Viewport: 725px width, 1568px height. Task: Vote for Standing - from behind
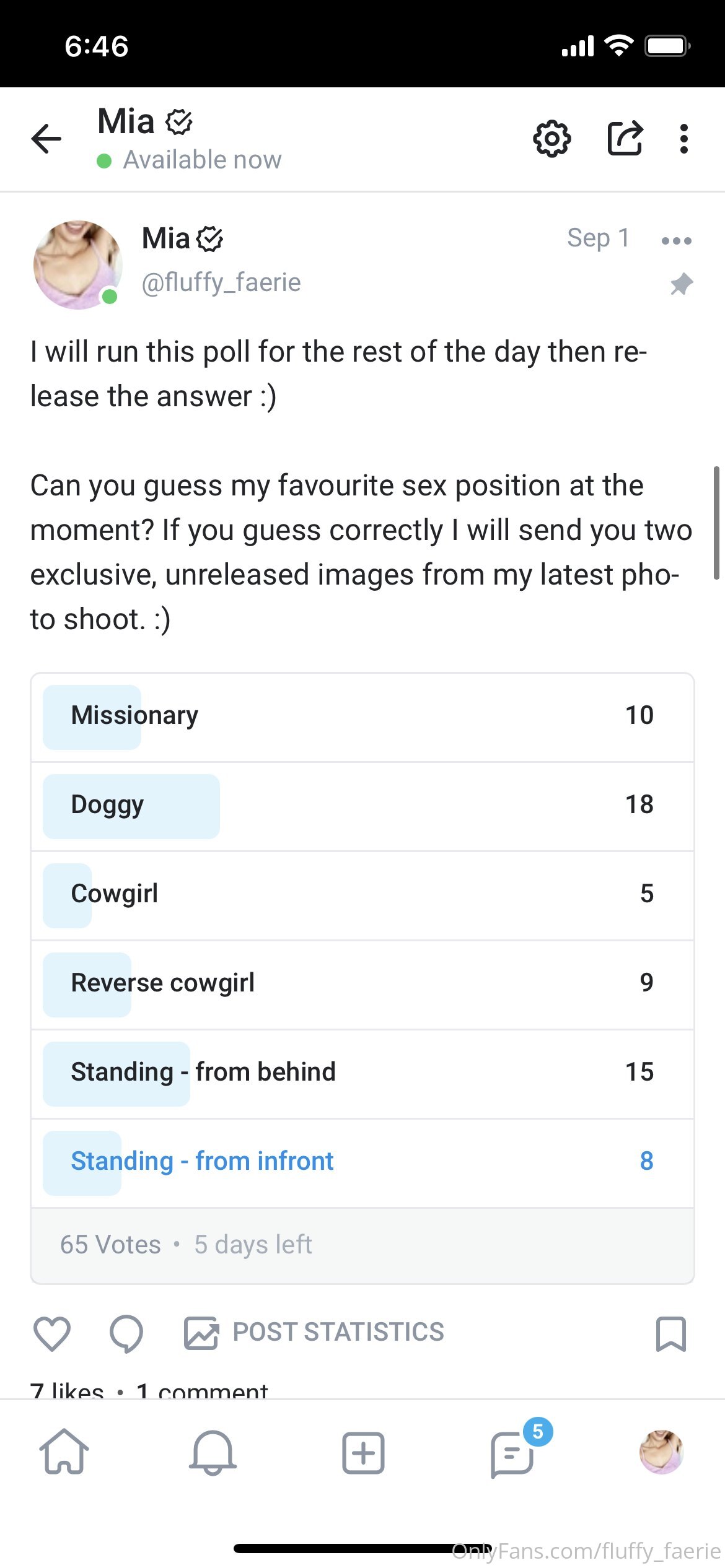[x=362, y=1074]
